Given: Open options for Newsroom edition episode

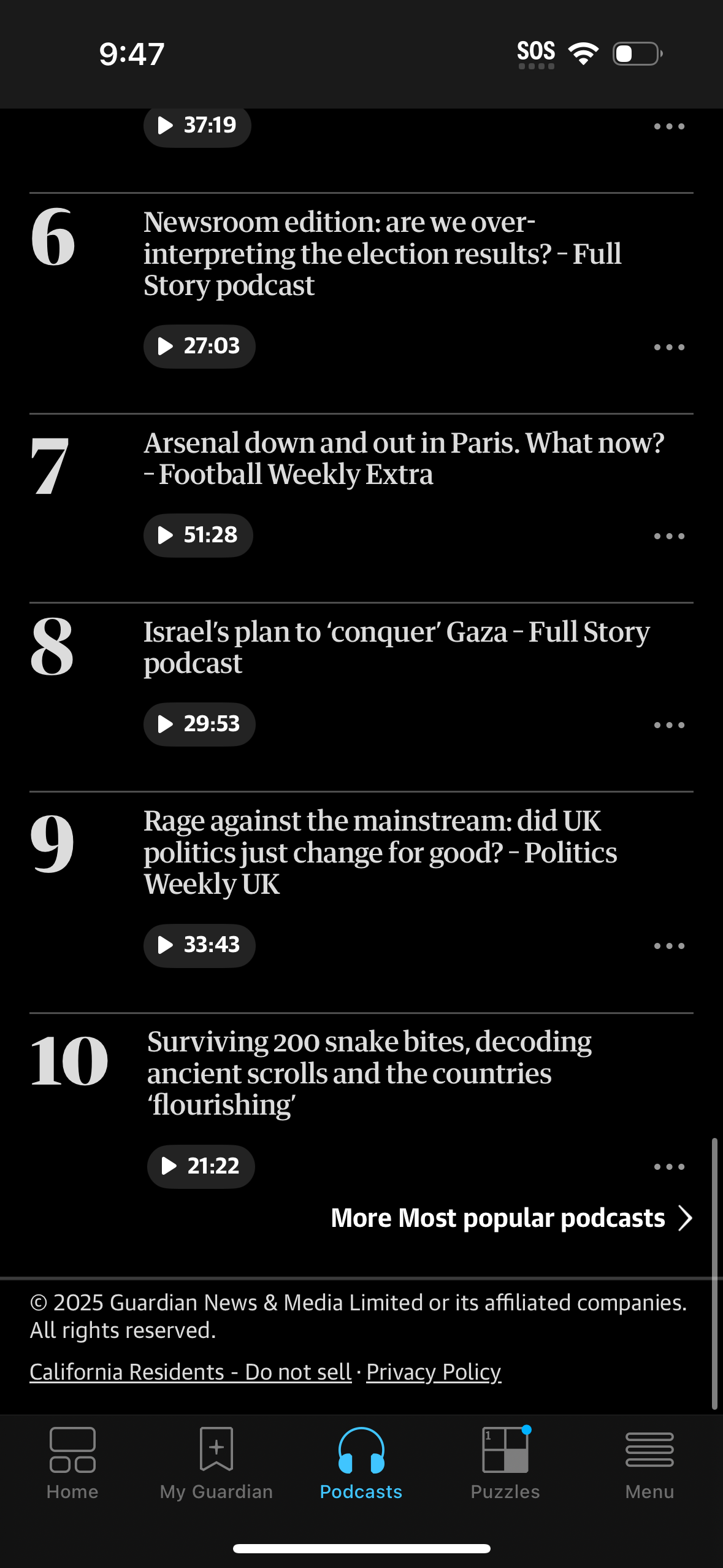Looking at the screenshot, I should (668, 347).
